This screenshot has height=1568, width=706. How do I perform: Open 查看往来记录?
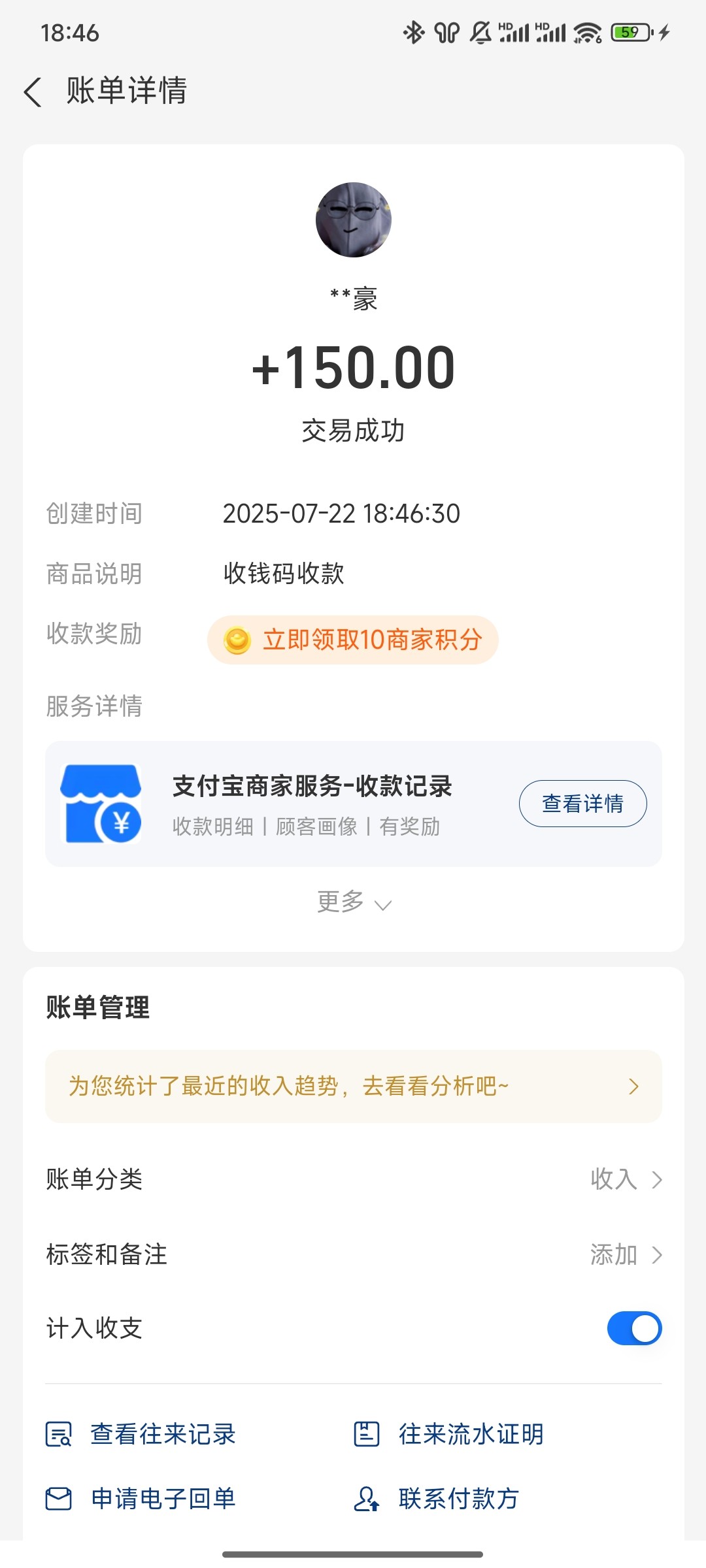pyautogui.click(x=141, y=1434)
